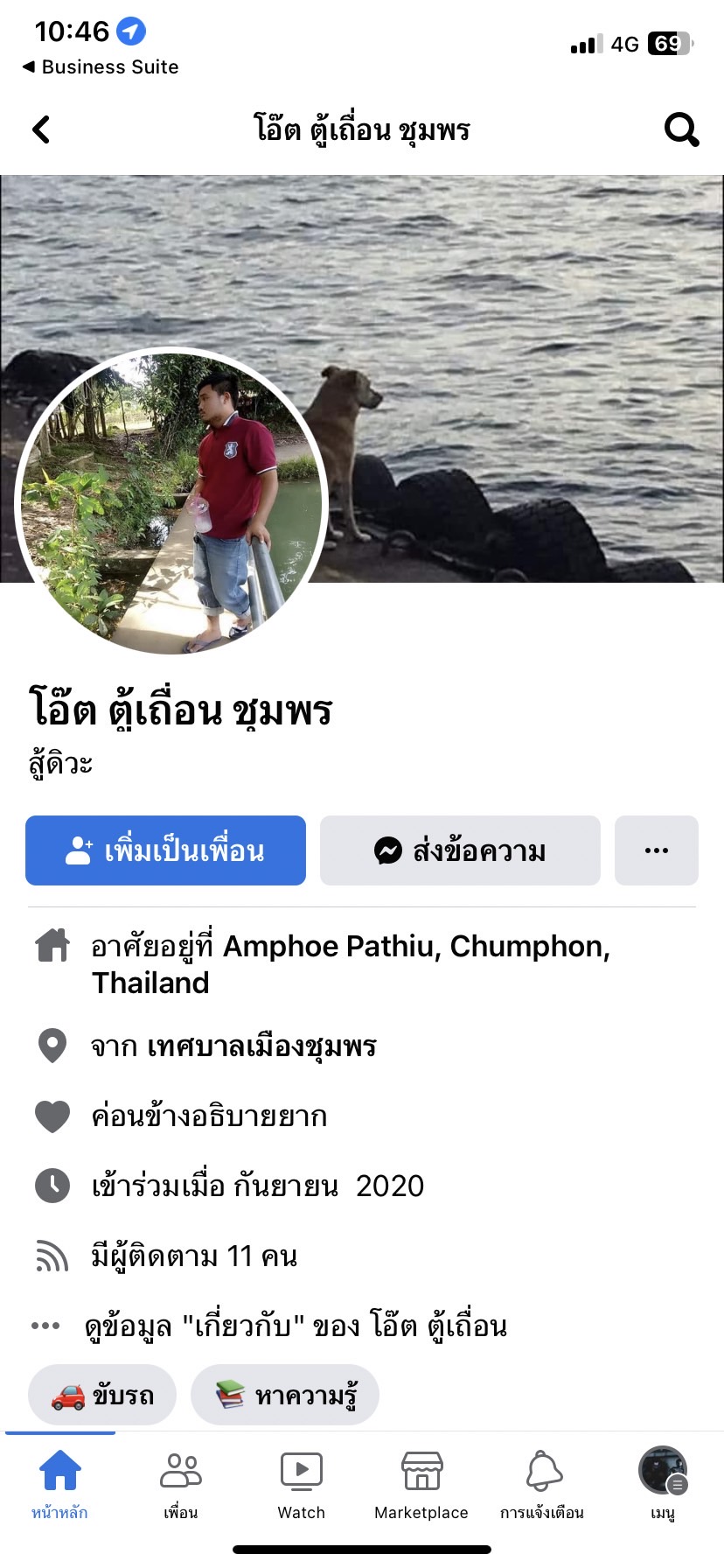Viewport: 724px width, 1568px height.
Task: Go back using the top-left arrow
Action: (x=41, y=129)
